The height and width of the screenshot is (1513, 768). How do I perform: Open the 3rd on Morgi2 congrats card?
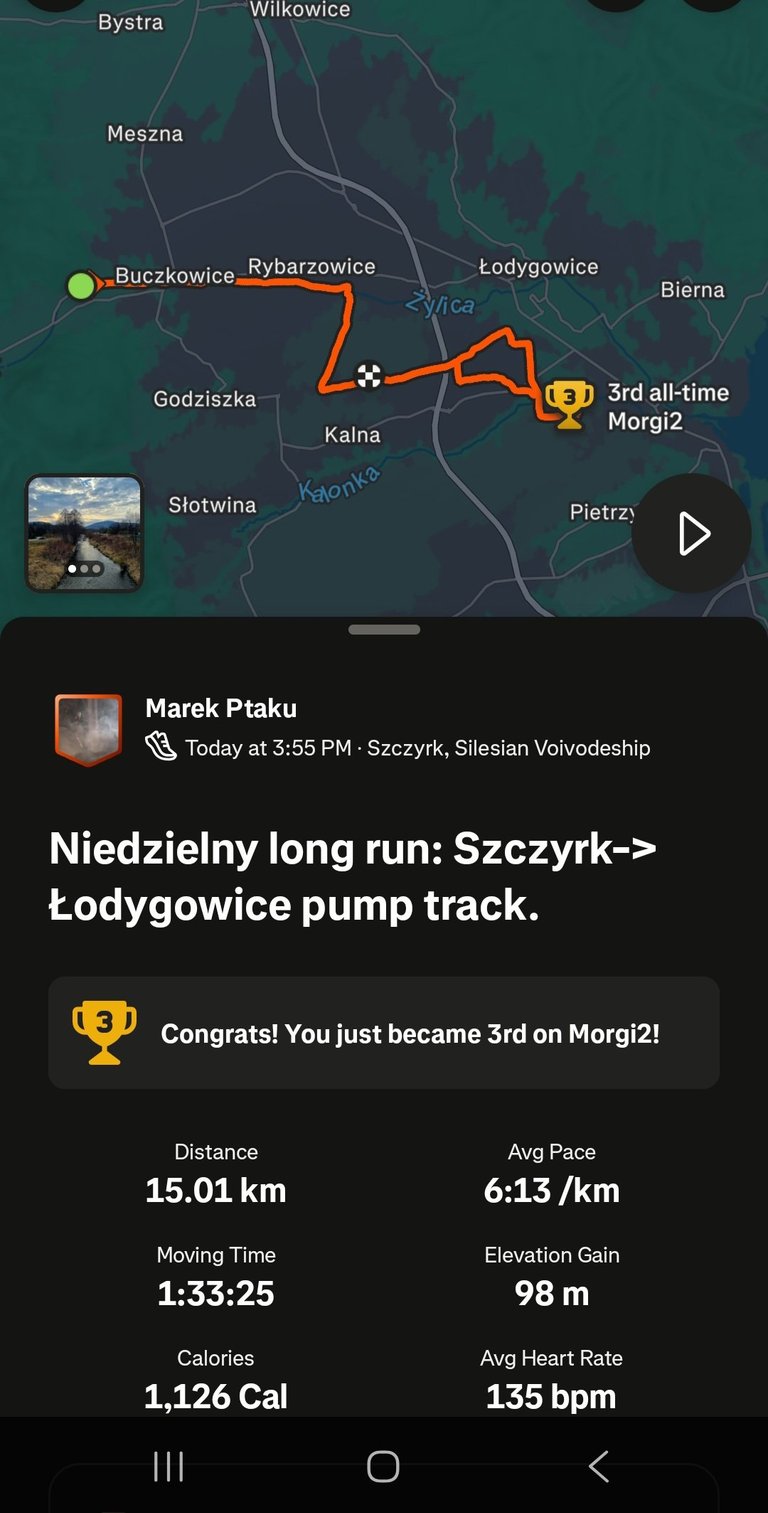384,1033
